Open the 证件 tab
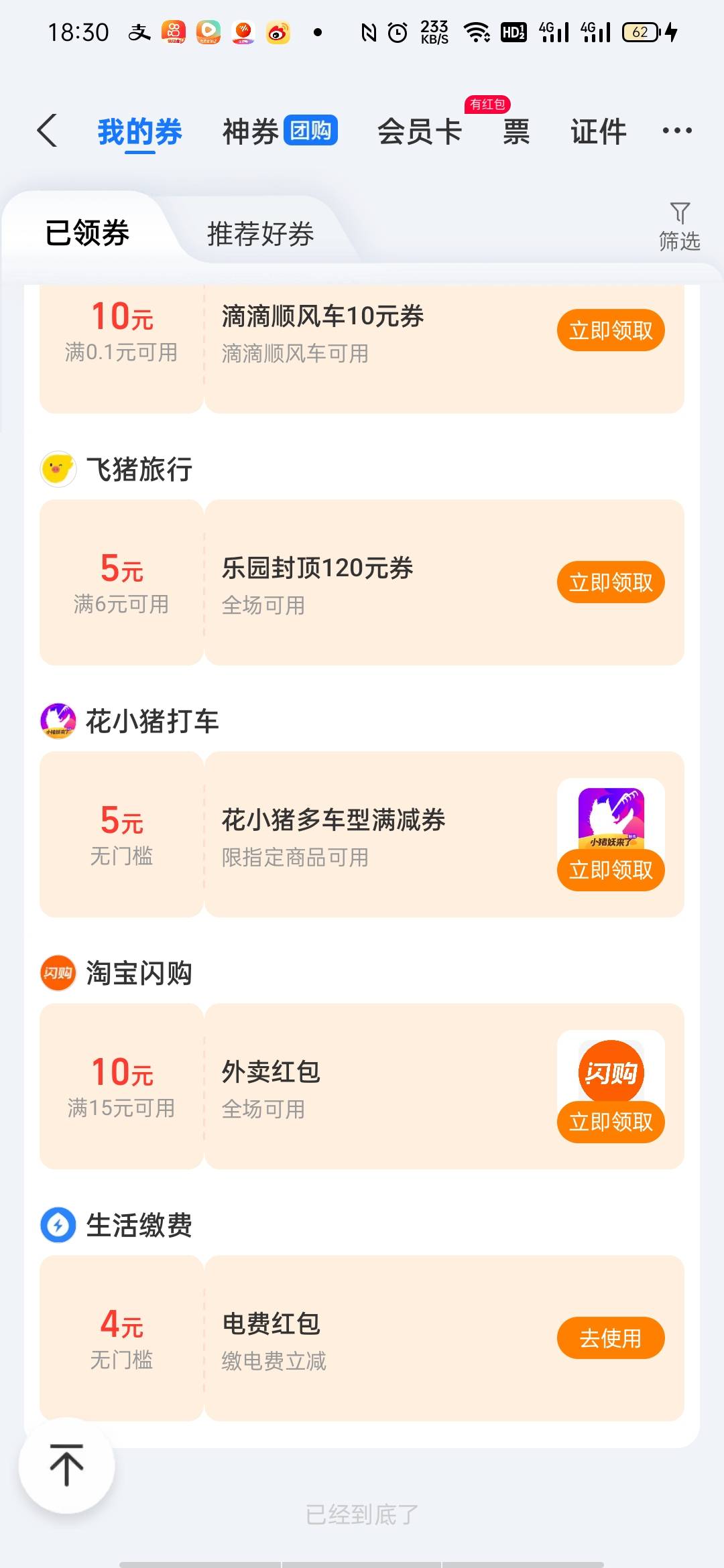 pos(599,131)
